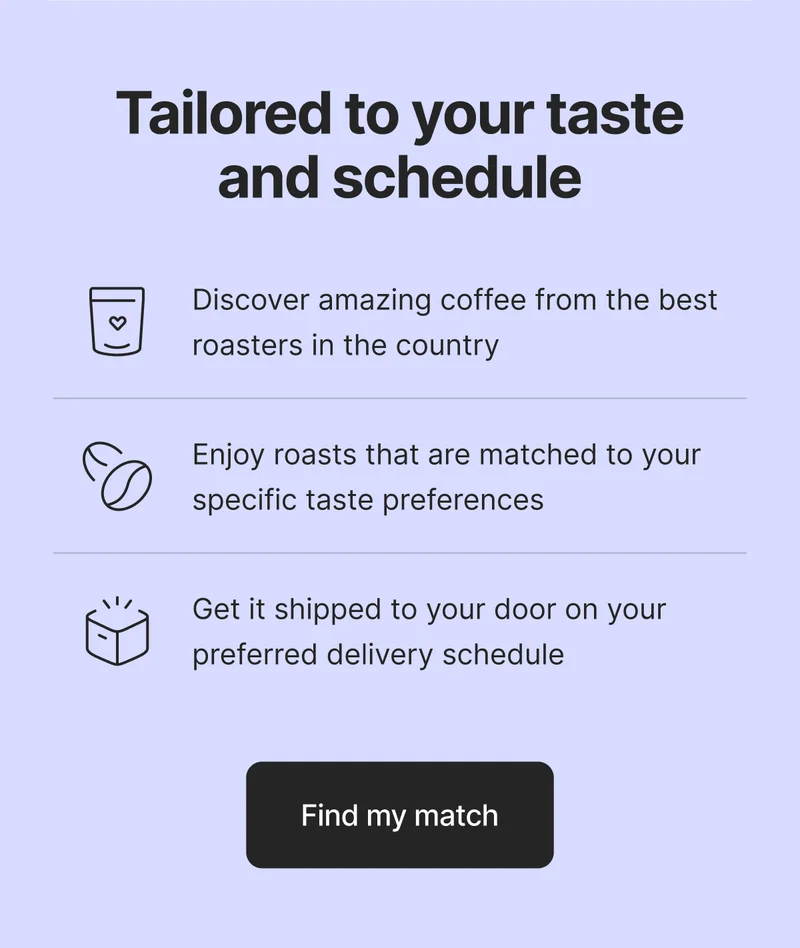Select the roasters feature row
This screenshot has height=948, width=800.
(x=400, y=322)
